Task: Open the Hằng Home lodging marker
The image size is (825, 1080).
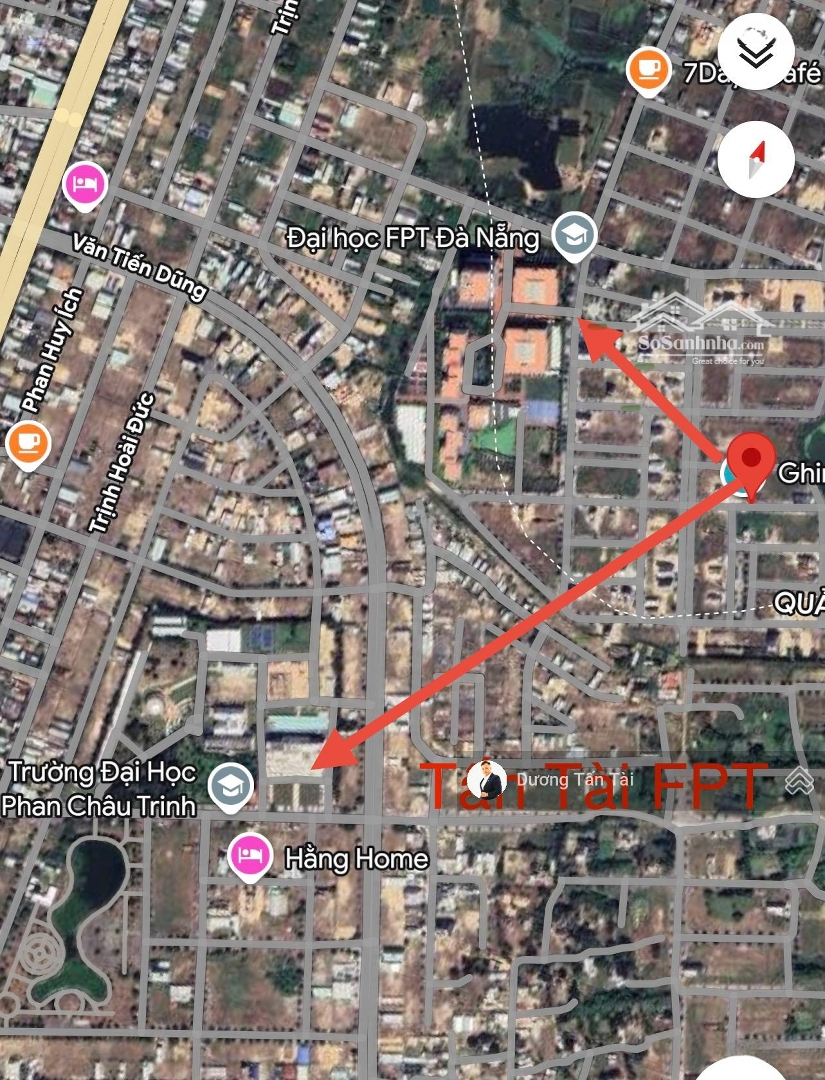Action: click(x=249, y=856)
